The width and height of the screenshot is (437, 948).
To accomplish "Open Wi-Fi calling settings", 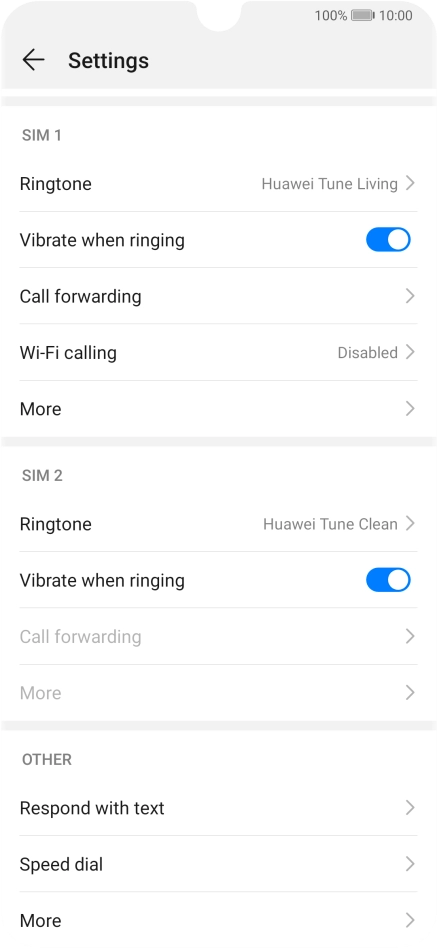I will tap(218, 352).
